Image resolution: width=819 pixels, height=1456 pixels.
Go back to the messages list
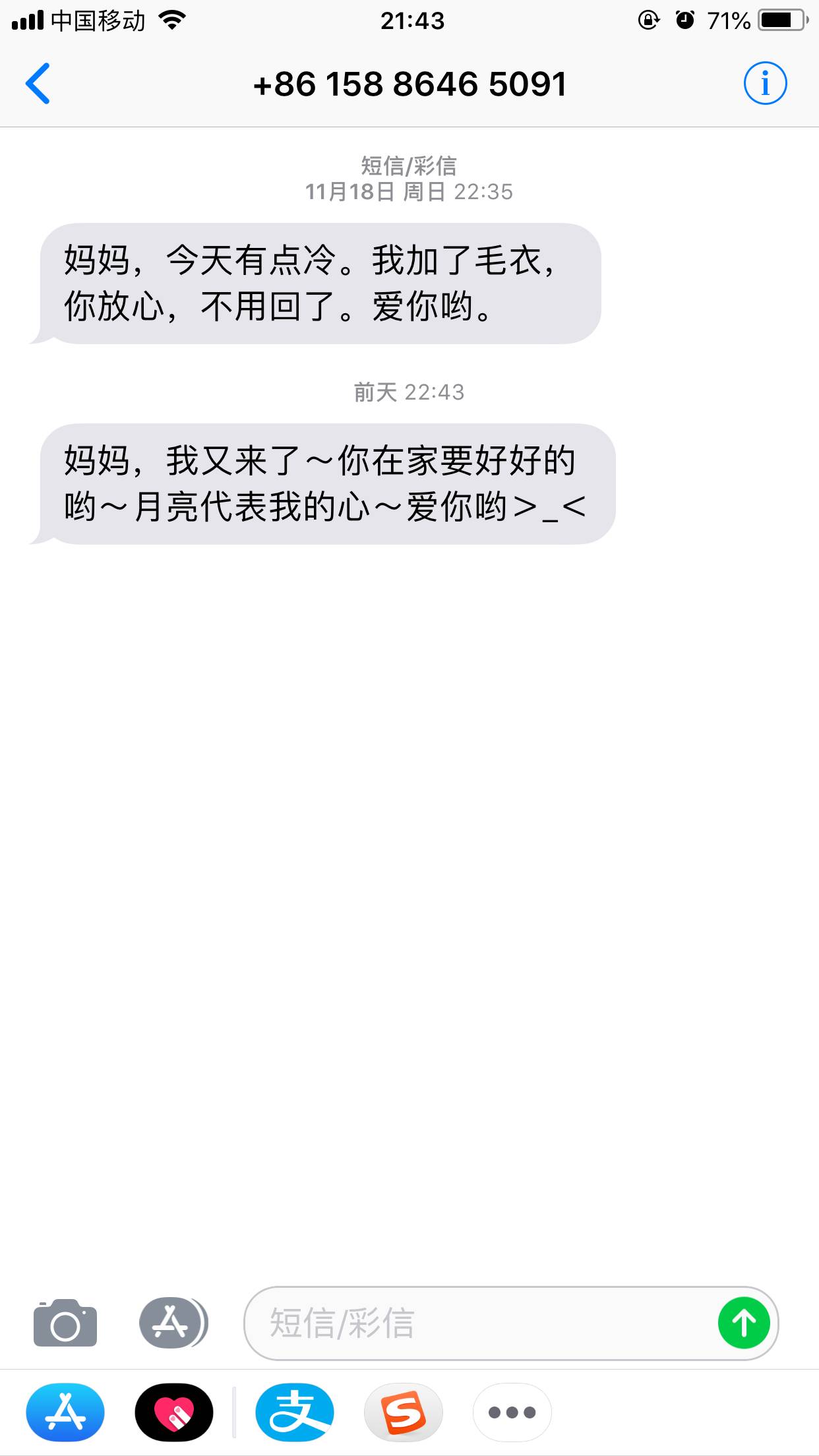(x=38, y=84)
